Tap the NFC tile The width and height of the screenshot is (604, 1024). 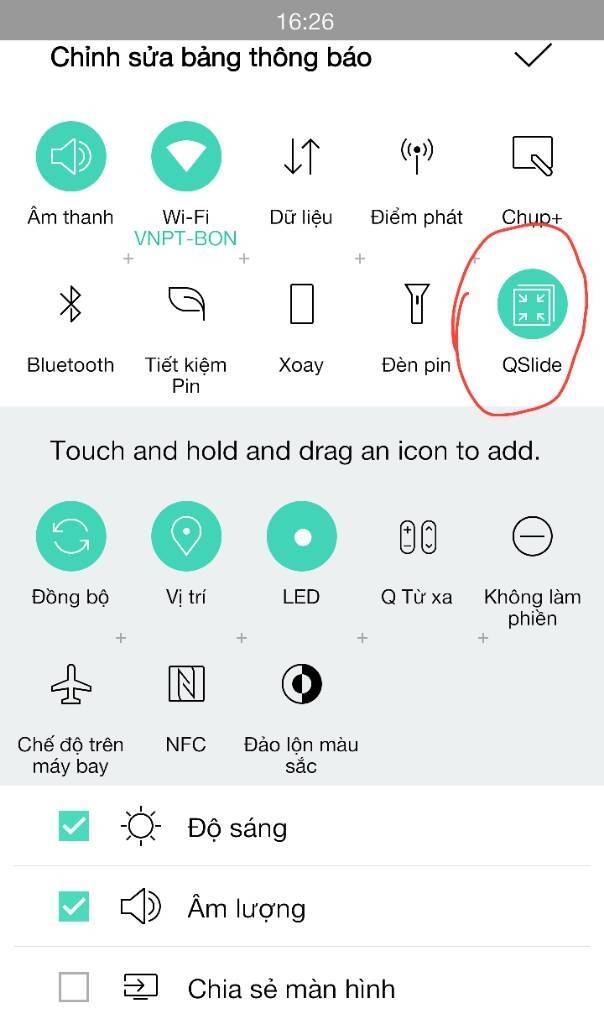click(186, 684)
